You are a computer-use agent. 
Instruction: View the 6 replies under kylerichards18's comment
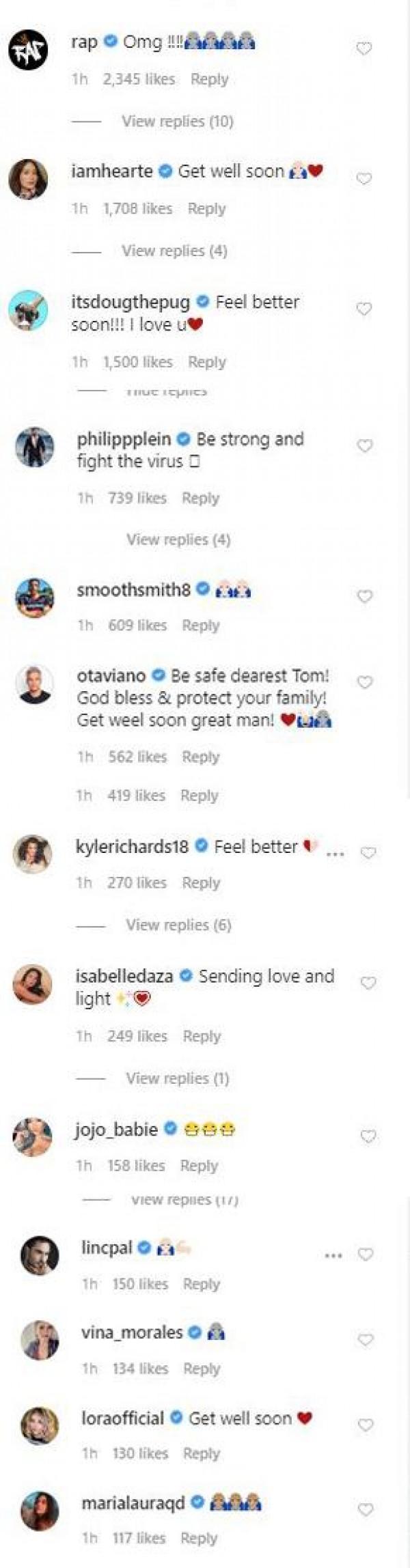pyautogui.click(x=178, y=925)
